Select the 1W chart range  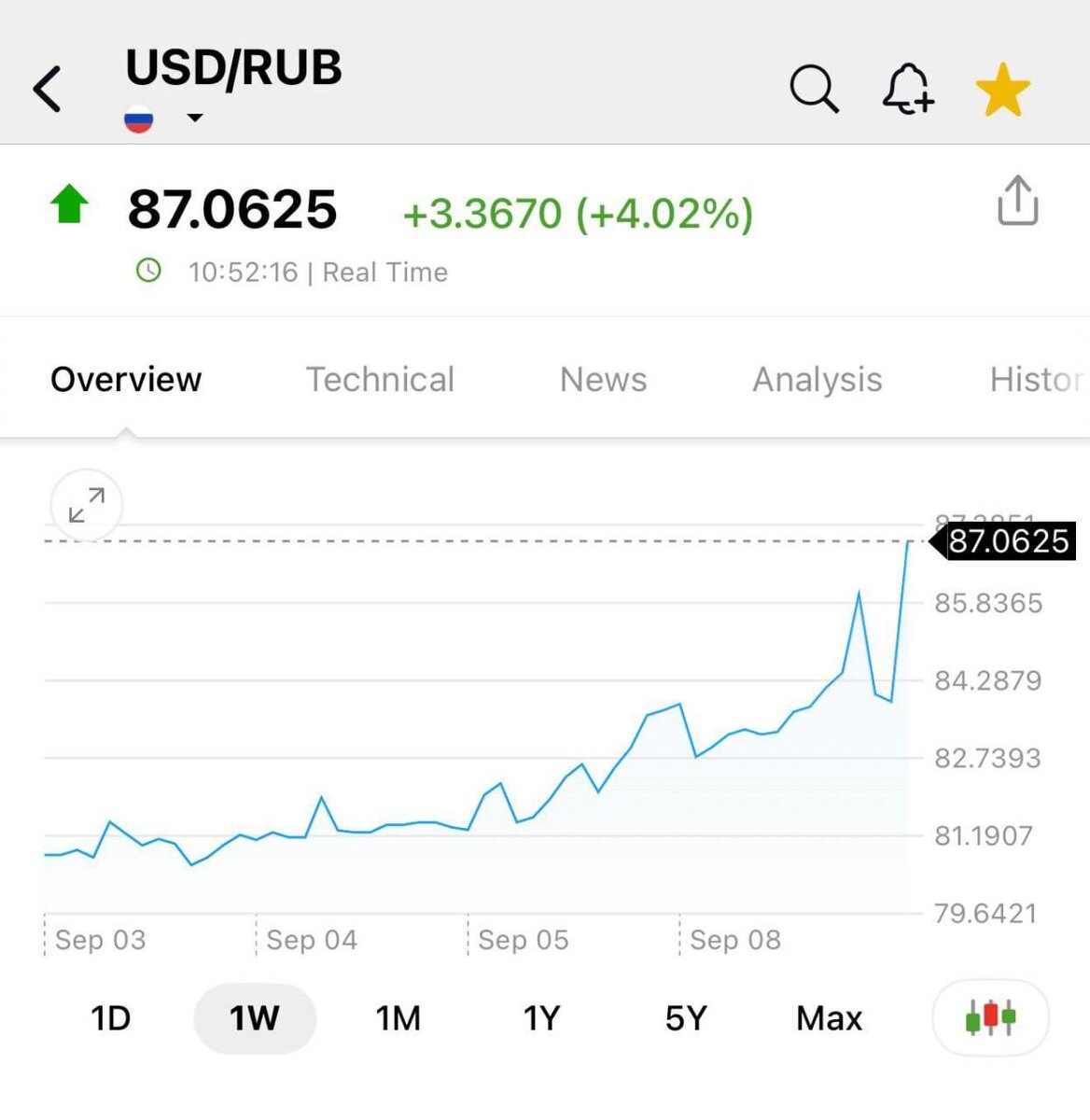pos(255,1018)
